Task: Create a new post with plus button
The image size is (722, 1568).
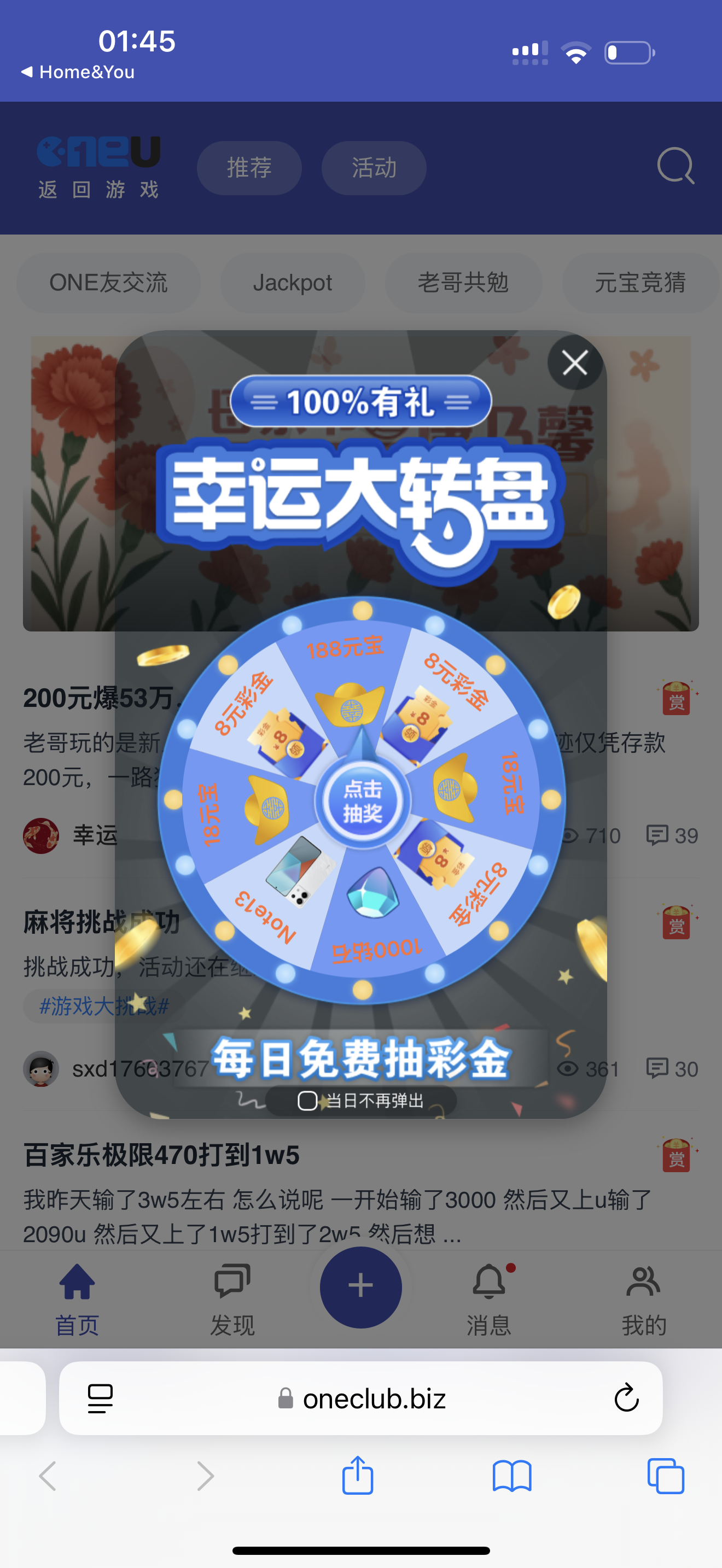Action: (360, 1286)
